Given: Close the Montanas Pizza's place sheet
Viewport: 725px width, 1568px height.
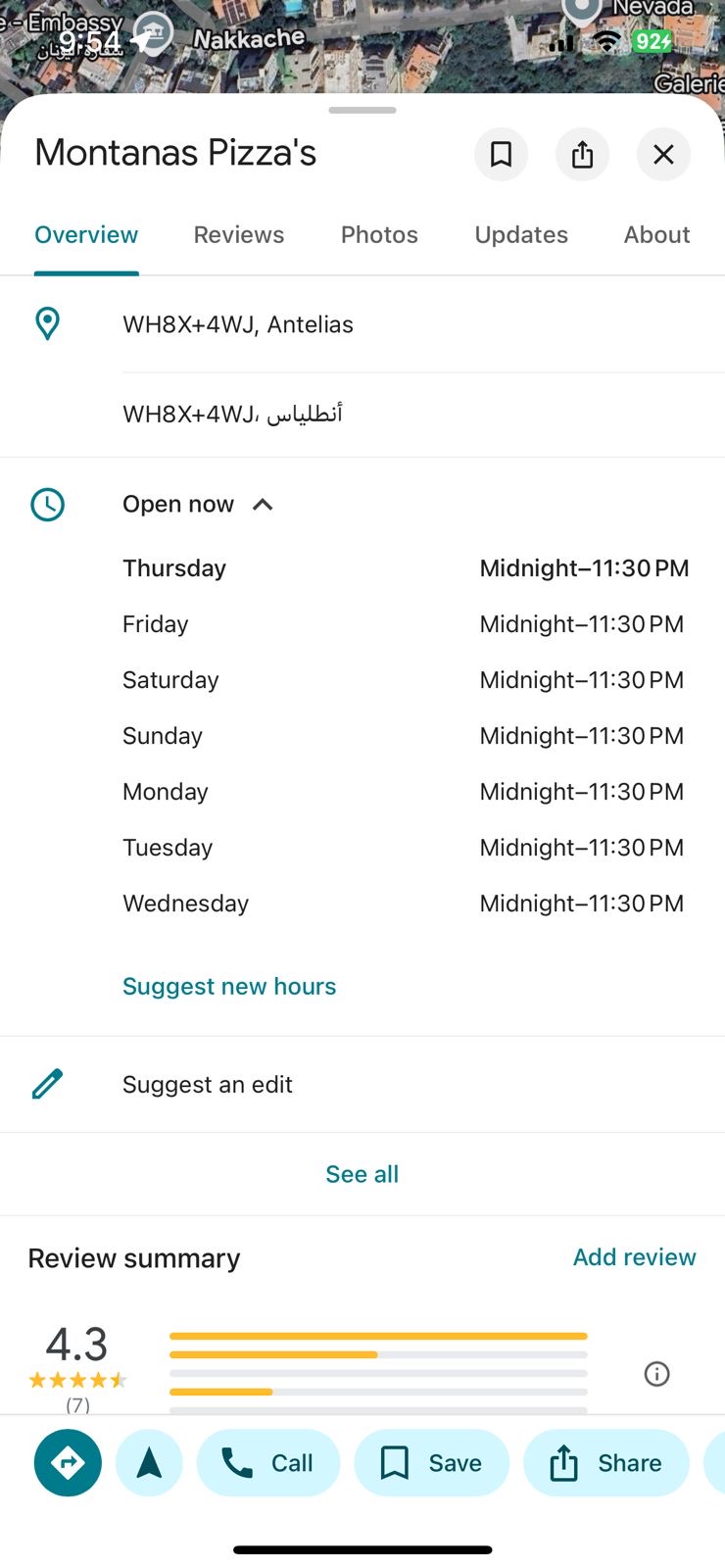Looking at the screenshot, I should [663, 154].
